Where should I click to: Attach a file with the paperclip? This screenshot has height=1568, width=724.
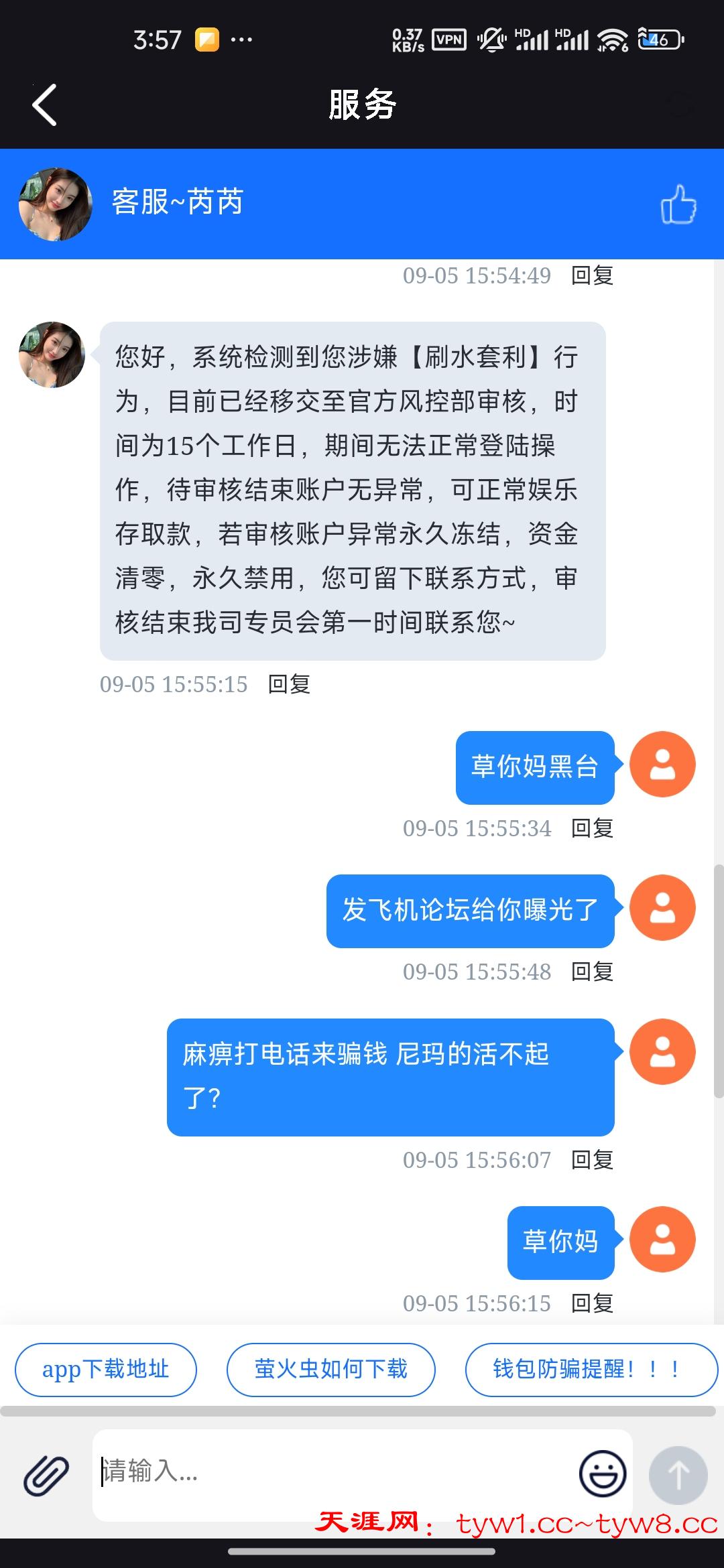46,1475
